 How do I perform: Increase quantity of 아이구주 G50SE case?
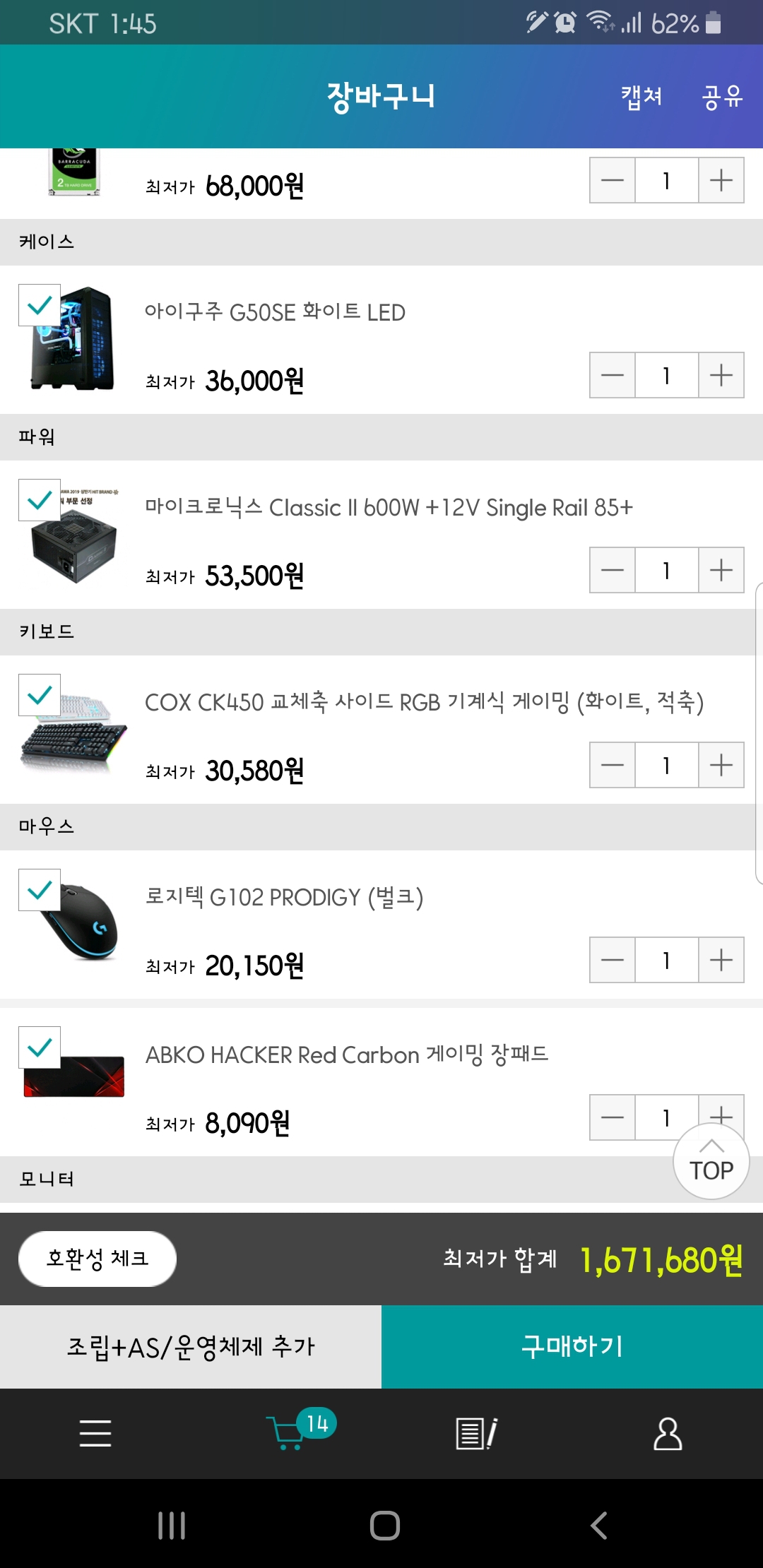click(x=721, y=375)
